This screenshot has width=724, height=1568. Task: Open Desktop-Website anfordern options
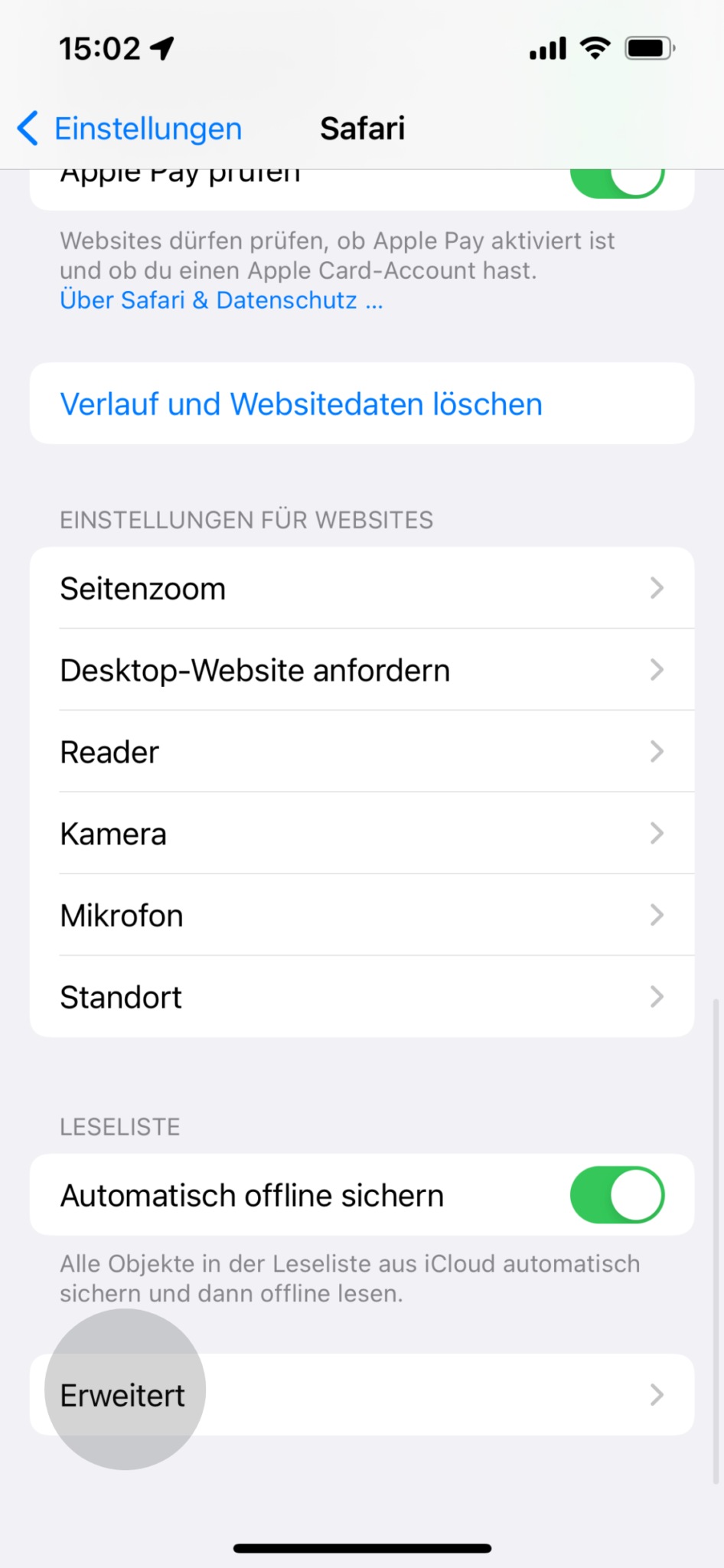tap(362, 669)
